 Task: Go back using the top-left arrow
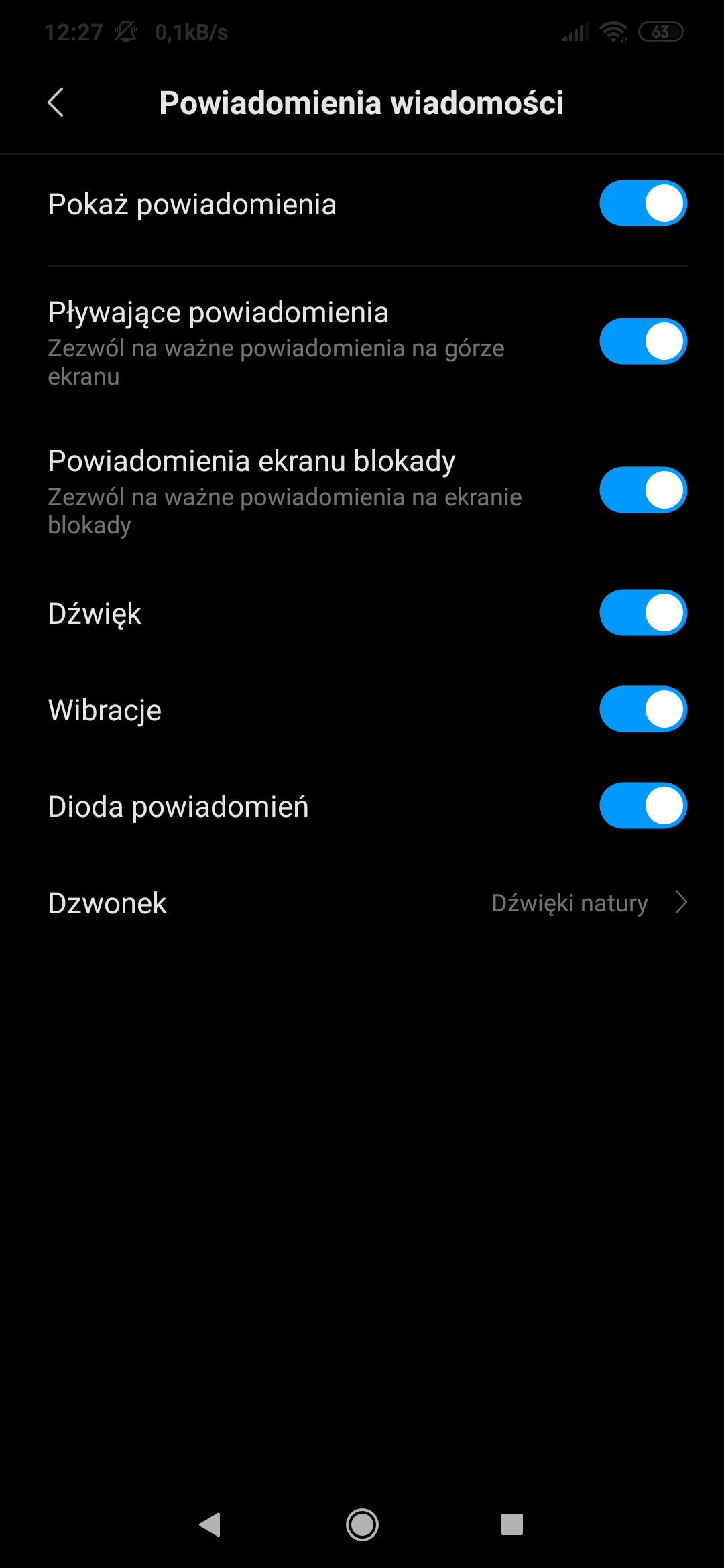tap(56, 103)
